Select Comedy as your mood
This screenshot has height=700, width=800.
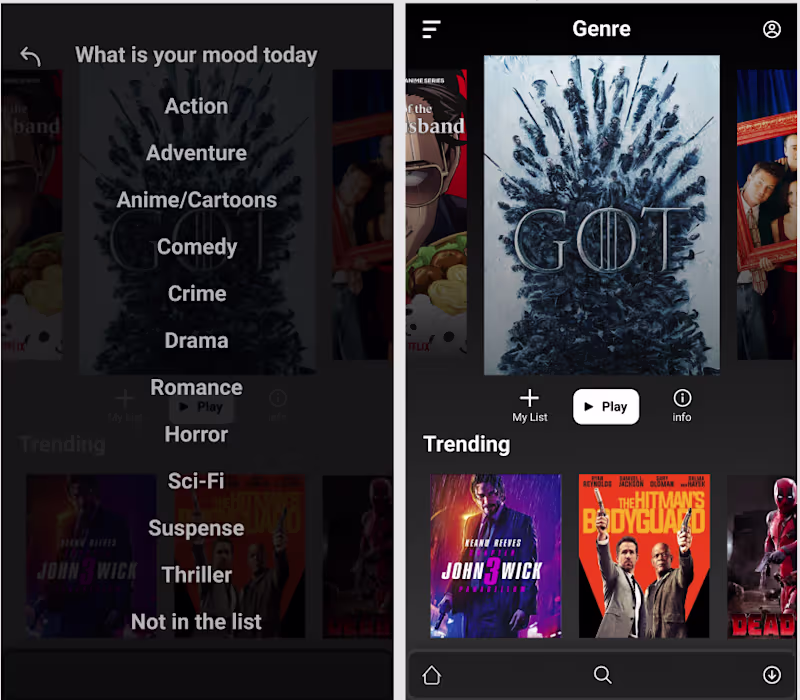196,247
